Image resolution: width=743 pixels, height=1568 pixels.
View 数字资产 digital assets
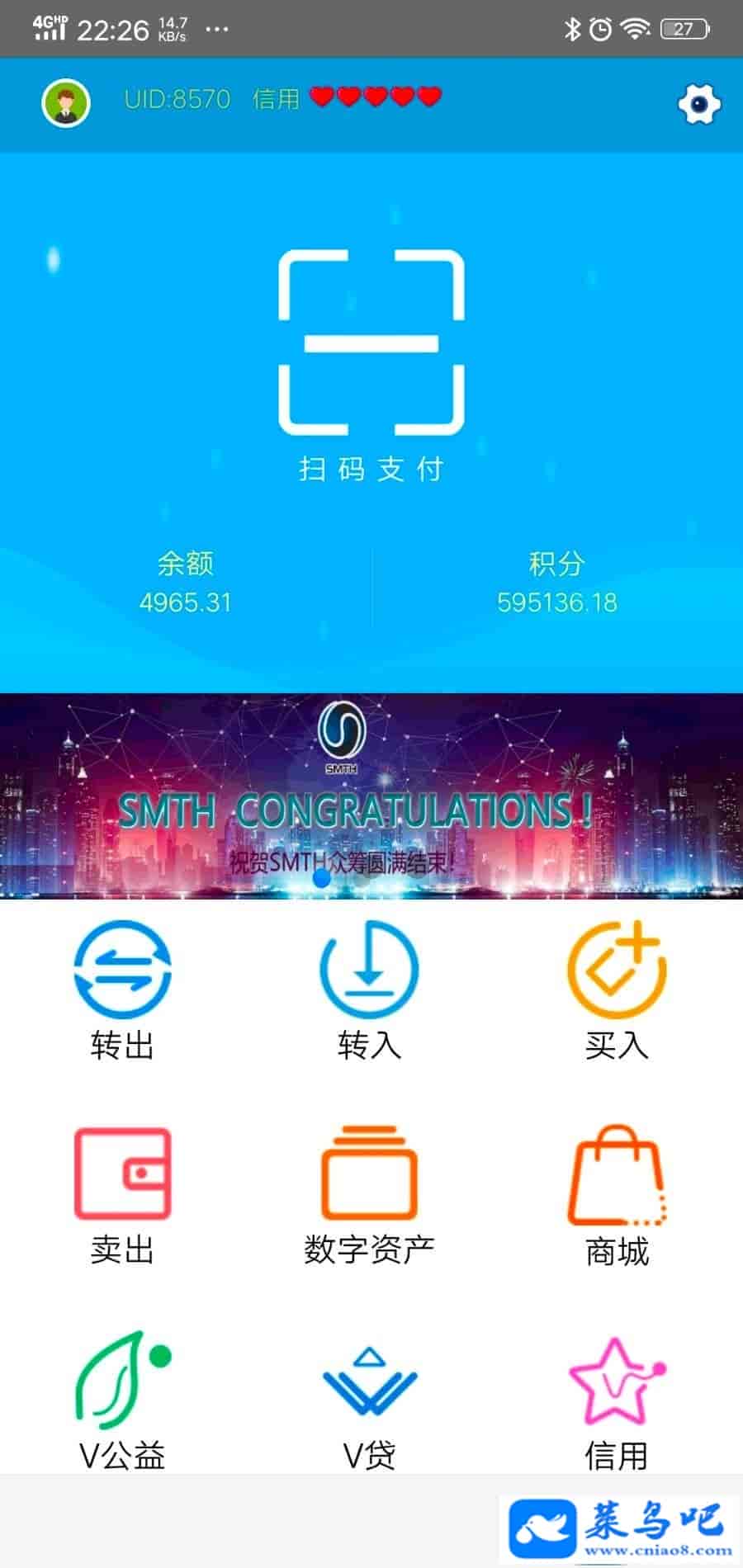tap(369, 1195)
